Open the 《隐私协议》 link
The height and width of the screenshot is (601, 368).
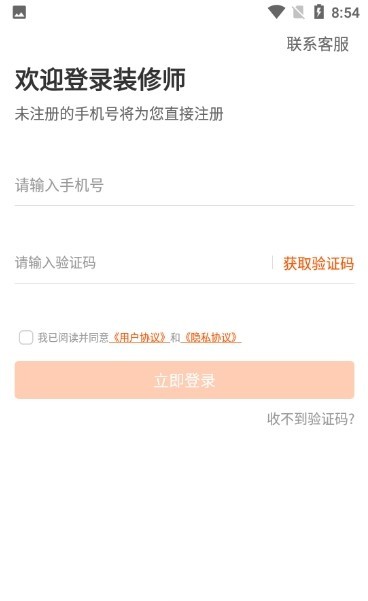pyautogui.click(x=211, y=338)
